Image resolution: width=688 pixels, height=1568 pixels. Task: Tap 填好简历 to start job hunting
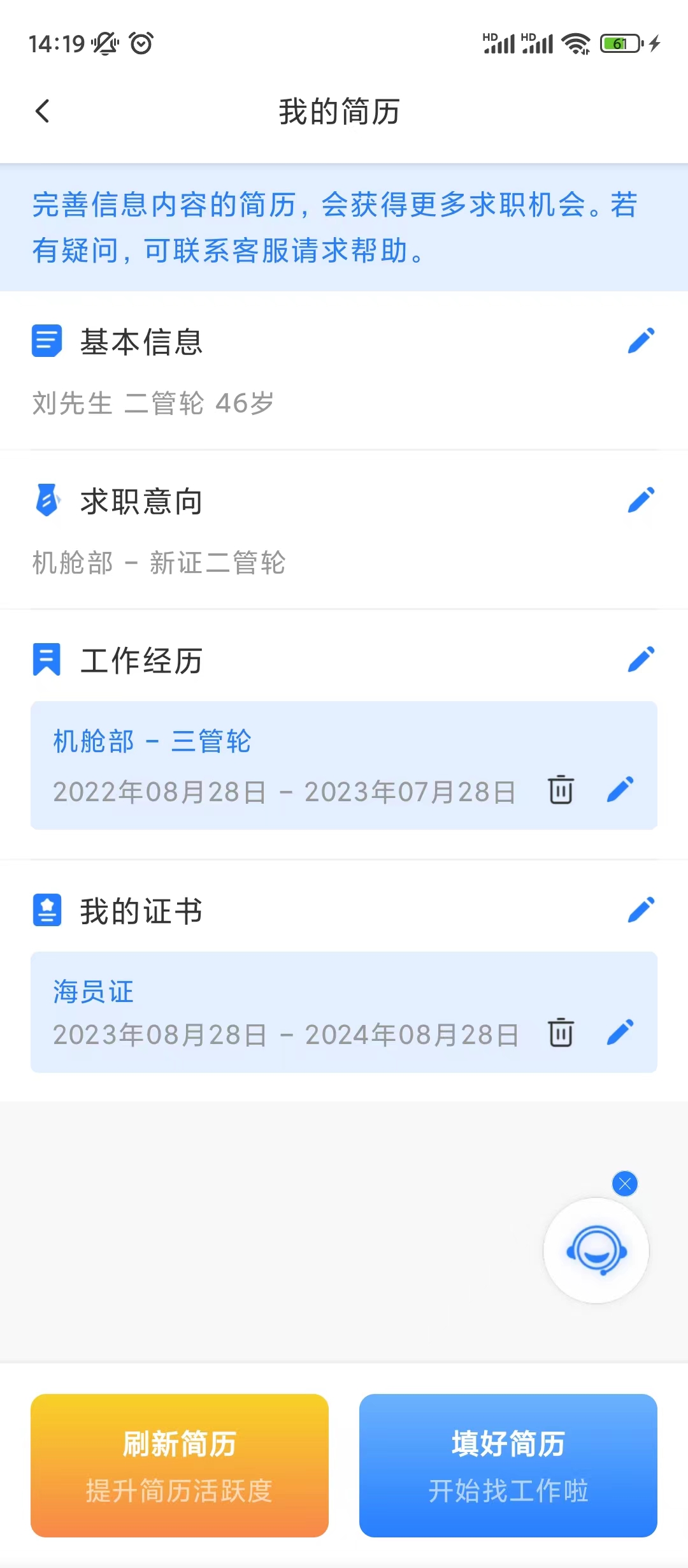point(508,1465)
